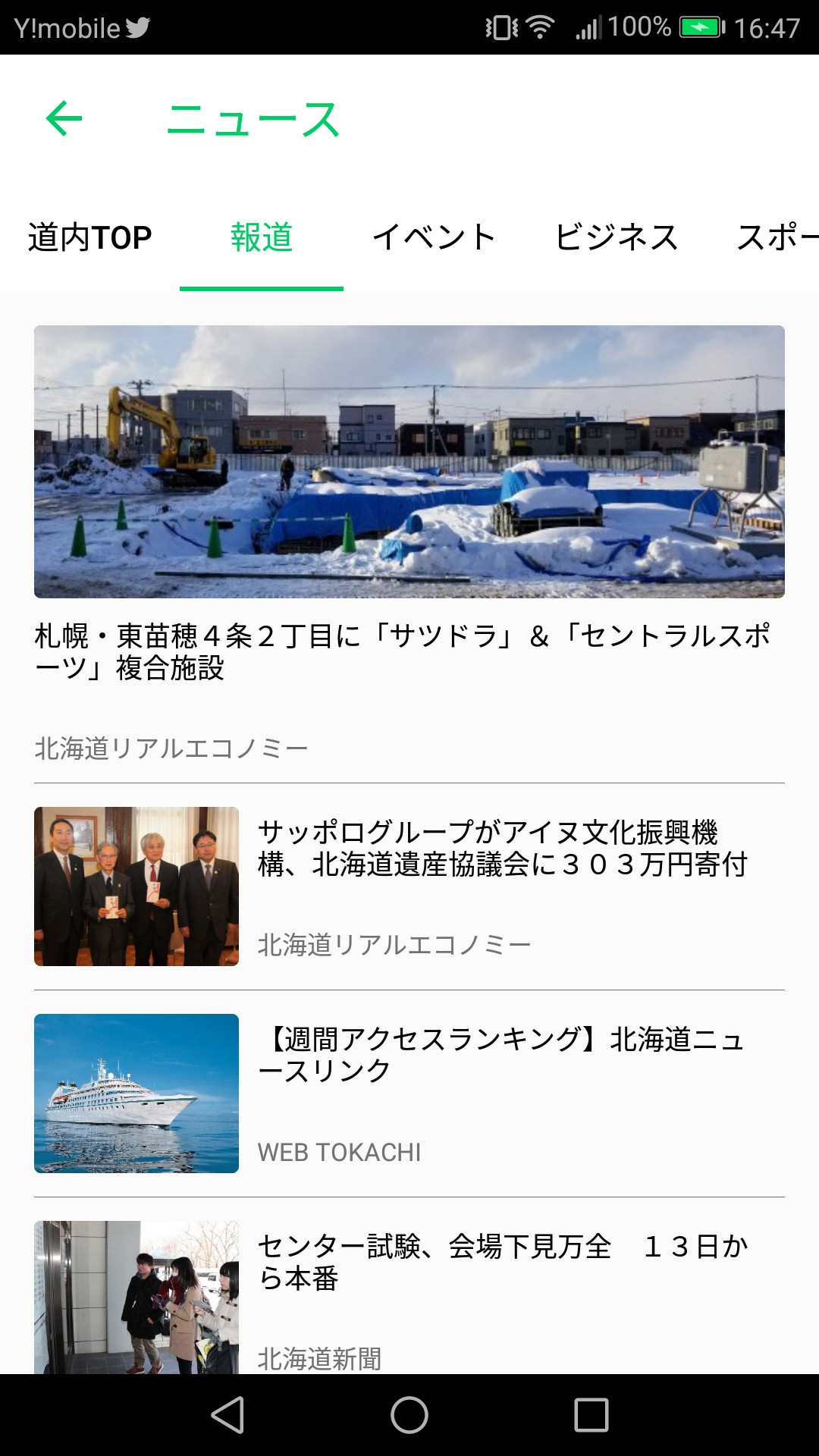Switch to the イベント tab
This screenshot has width=819, height=1456.
pos(434,237)
